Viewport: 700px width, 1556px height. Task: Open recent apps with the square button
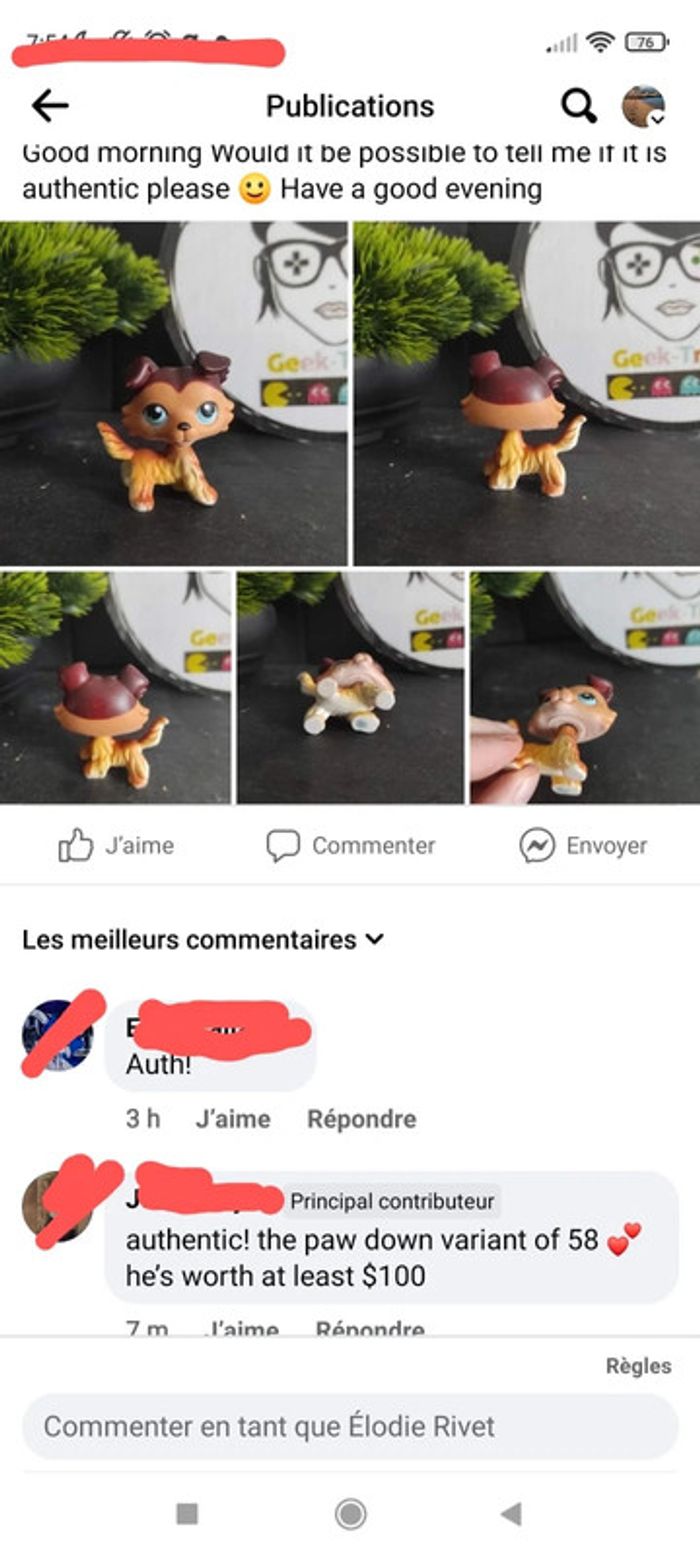tap(187, 1514)
